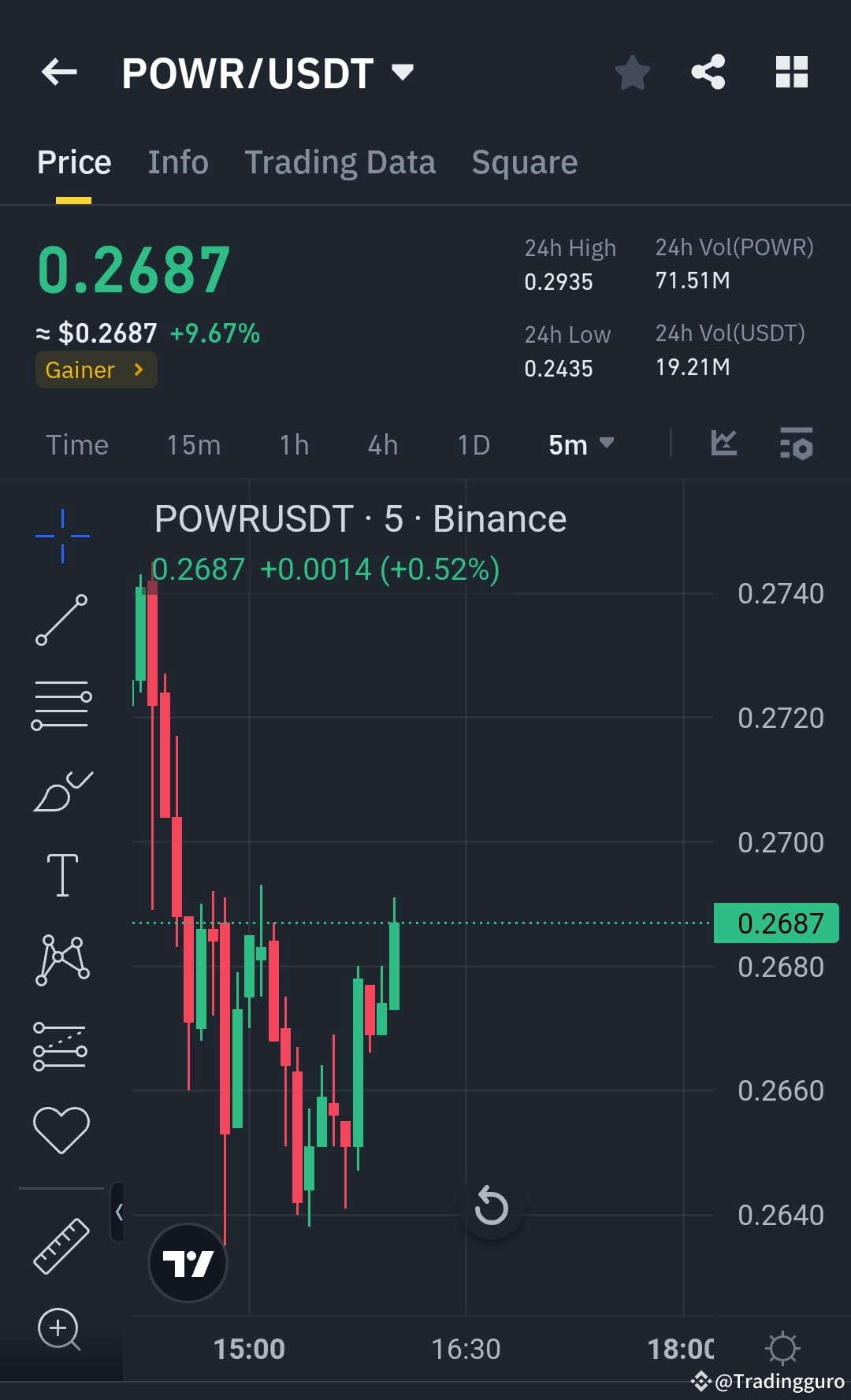
Task: Collapse the drawing toolbar chevron
Action: pyautogui.click(x=120, y=1212)
